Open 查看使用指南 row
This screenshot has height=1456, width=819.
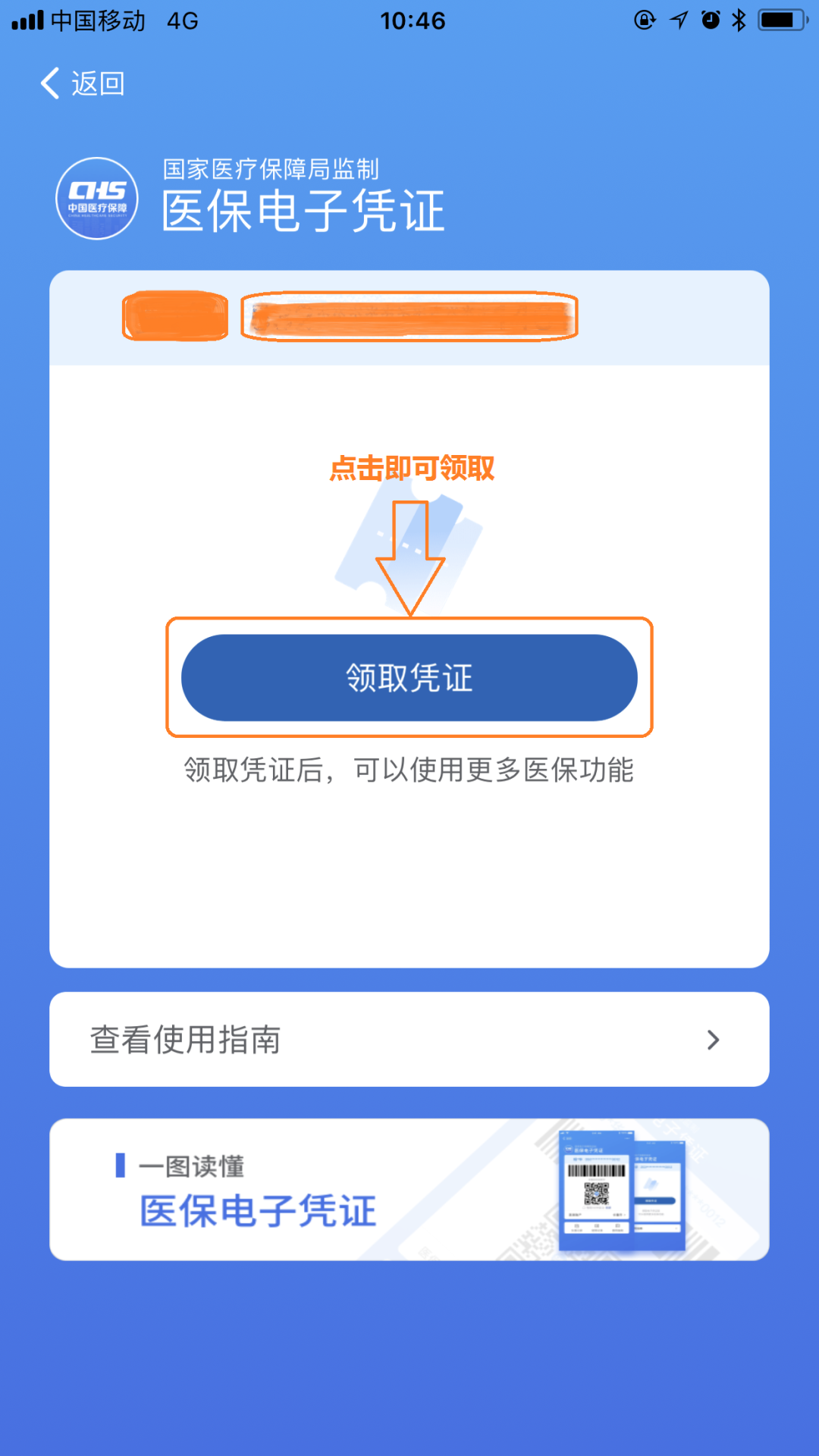pos(409,1039)
